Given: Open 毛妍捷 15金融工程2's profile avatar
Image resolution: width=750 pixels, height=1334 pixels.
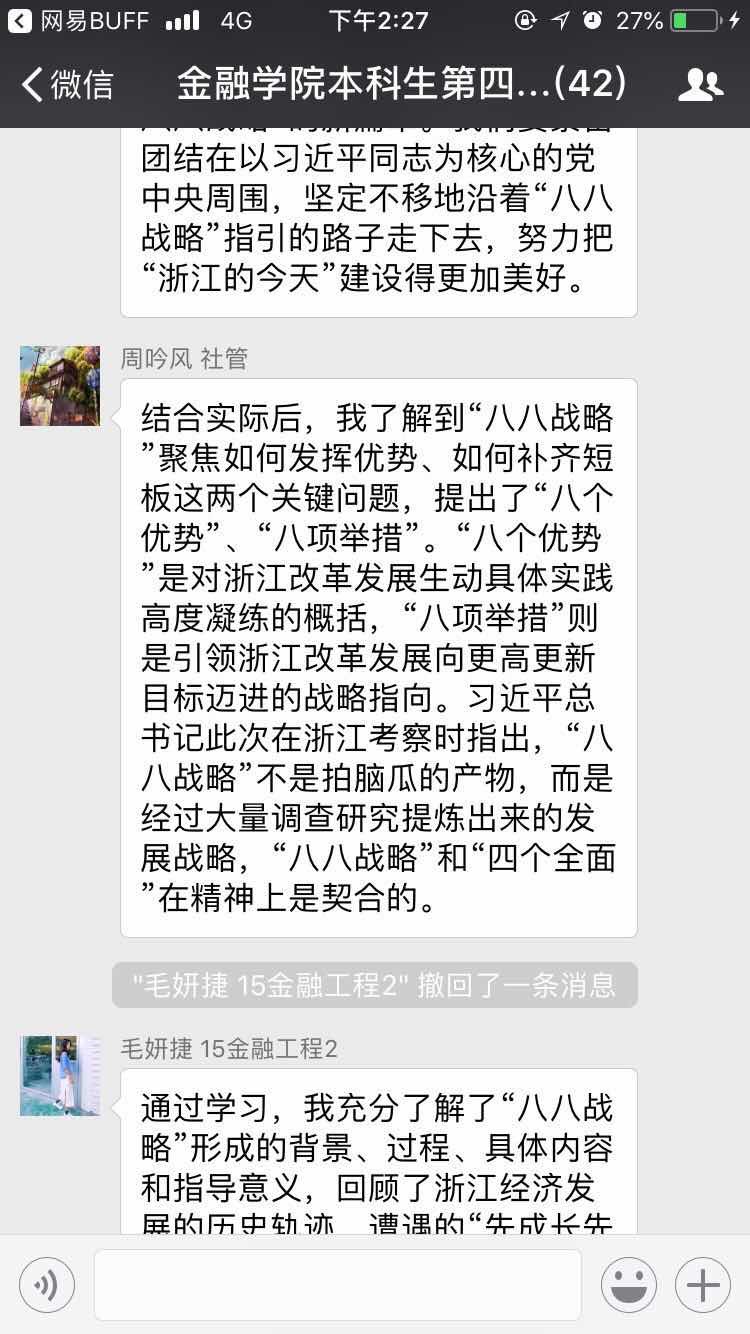Looking at the screenshot, I should coord(60,1076).
